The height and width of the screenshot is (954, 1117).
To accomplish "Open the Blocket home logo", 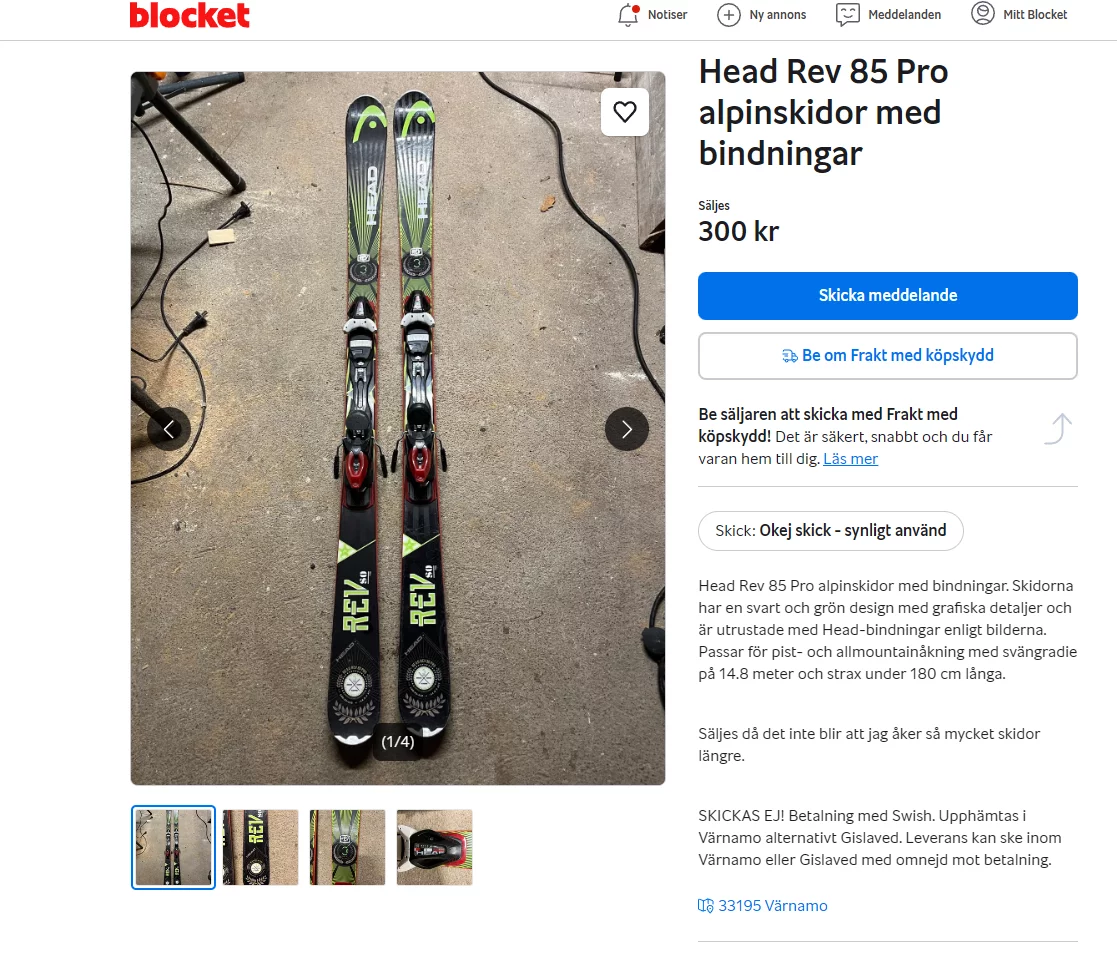I will [x=189, y=15].
